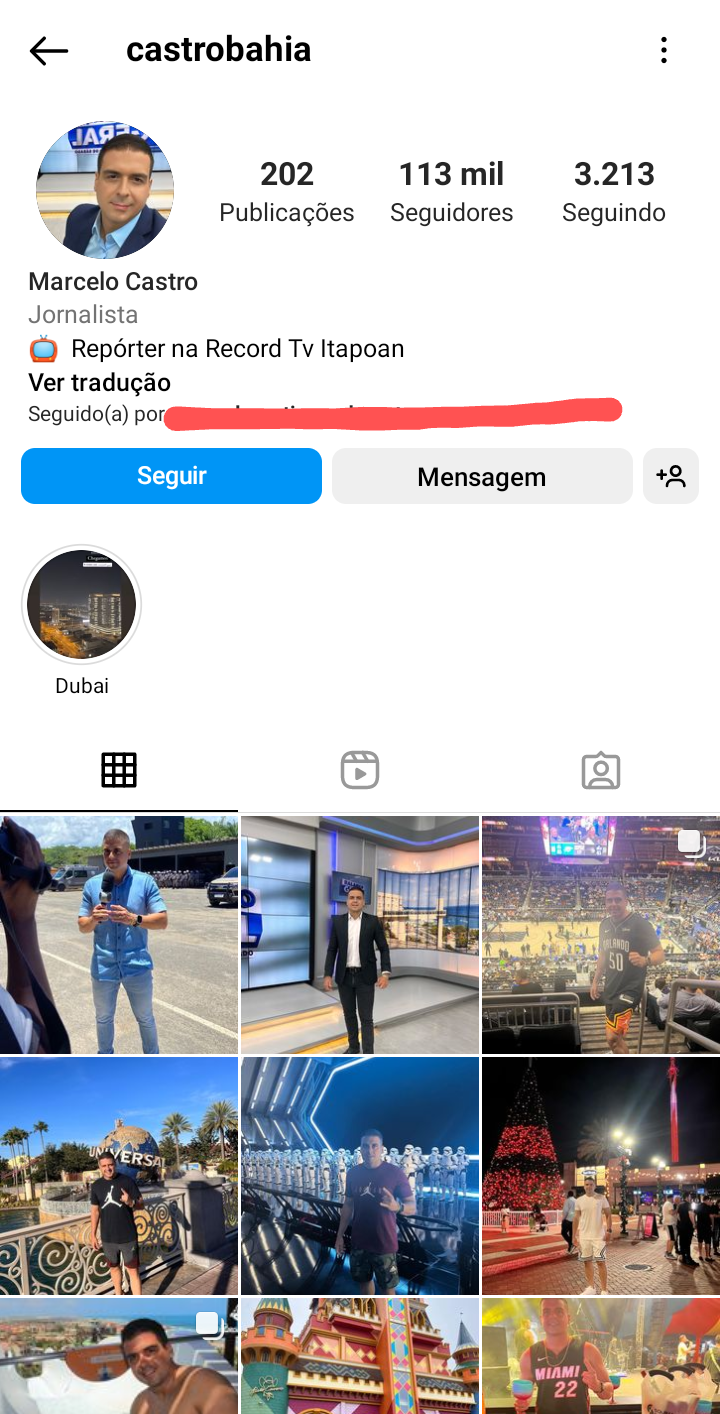Open the three-dot overflow menu

click(664, 50)
